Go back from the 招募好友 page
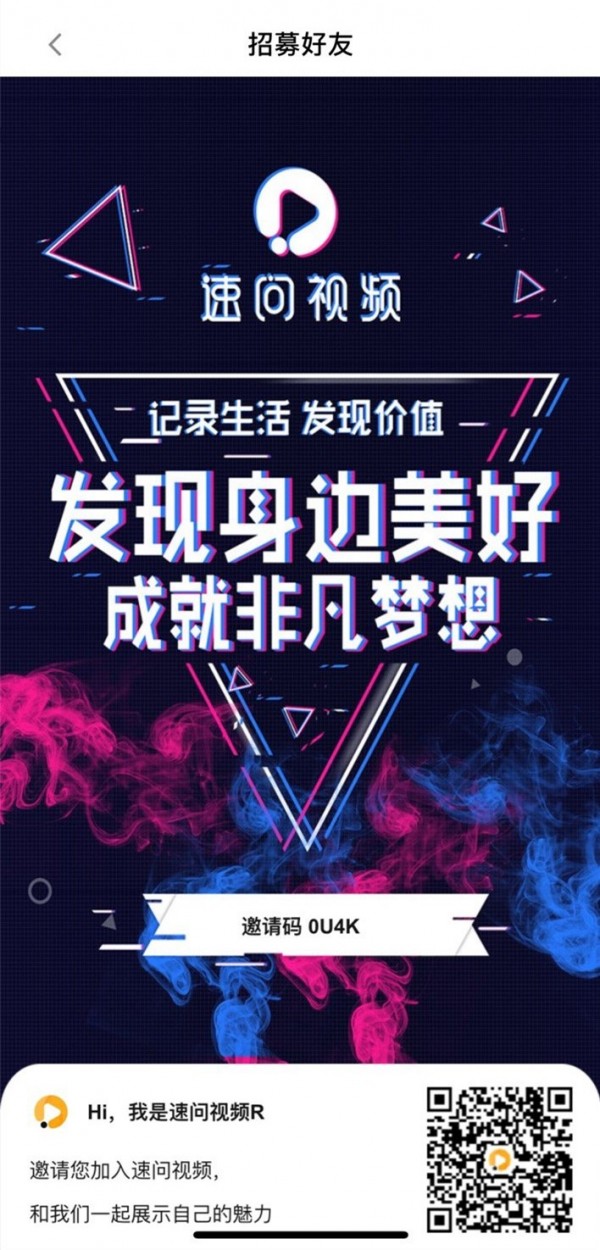Viewport: 600px width, 1250px height. point(55,44)
